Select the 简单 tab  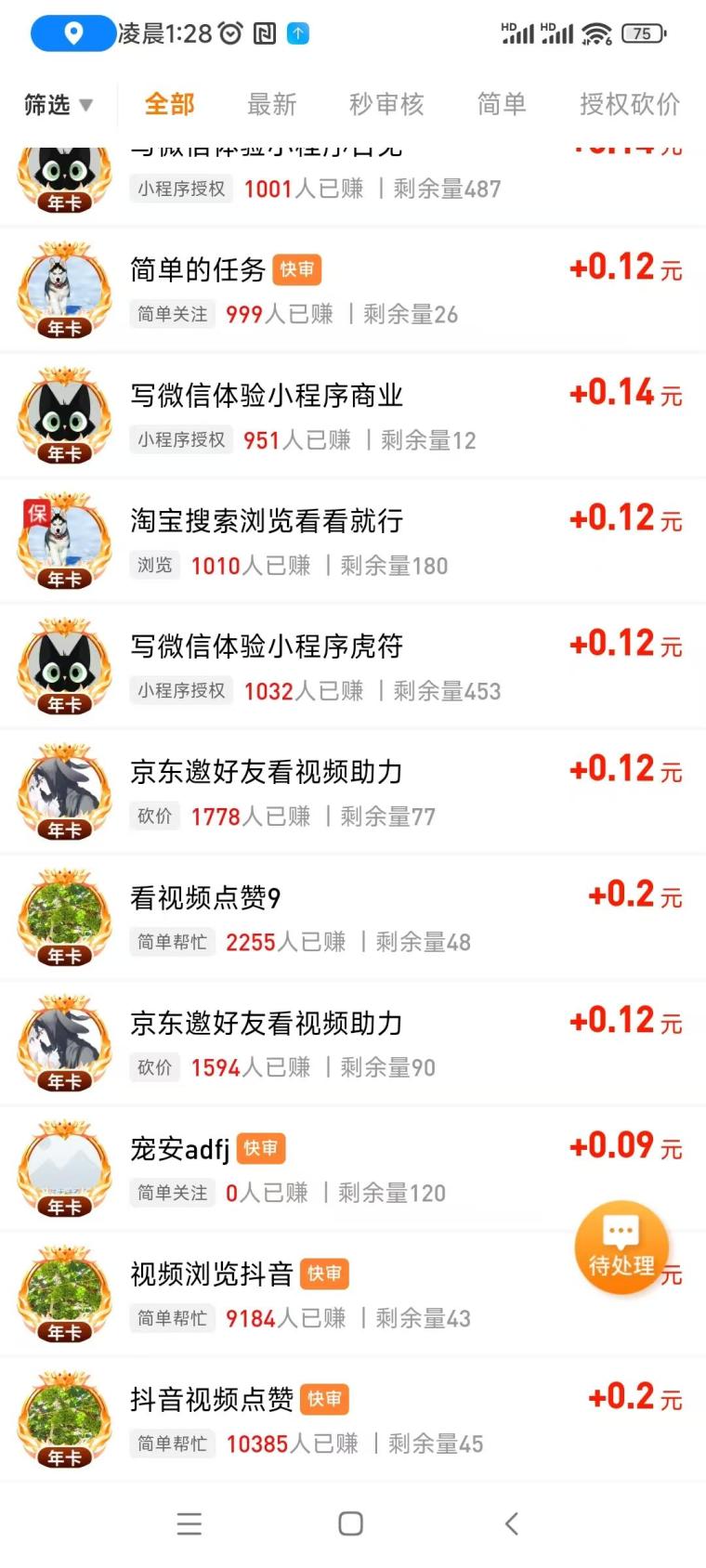[502, 104]
